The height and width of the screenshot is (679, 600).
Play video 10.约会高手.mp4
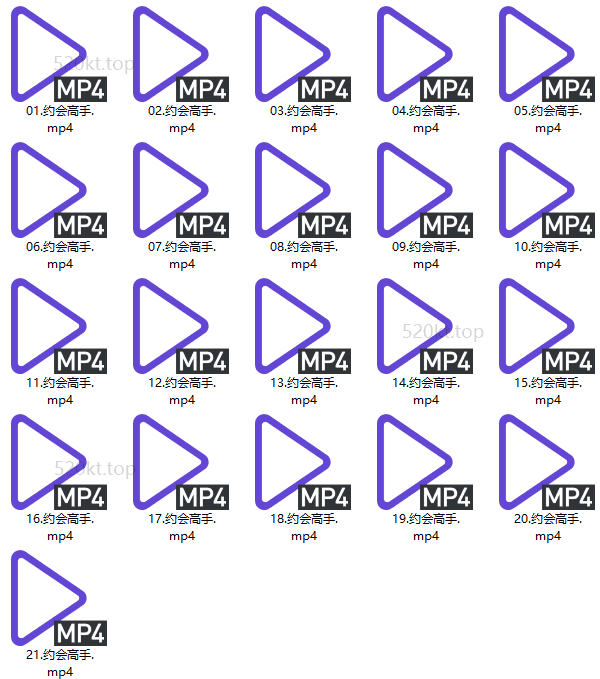546,191
